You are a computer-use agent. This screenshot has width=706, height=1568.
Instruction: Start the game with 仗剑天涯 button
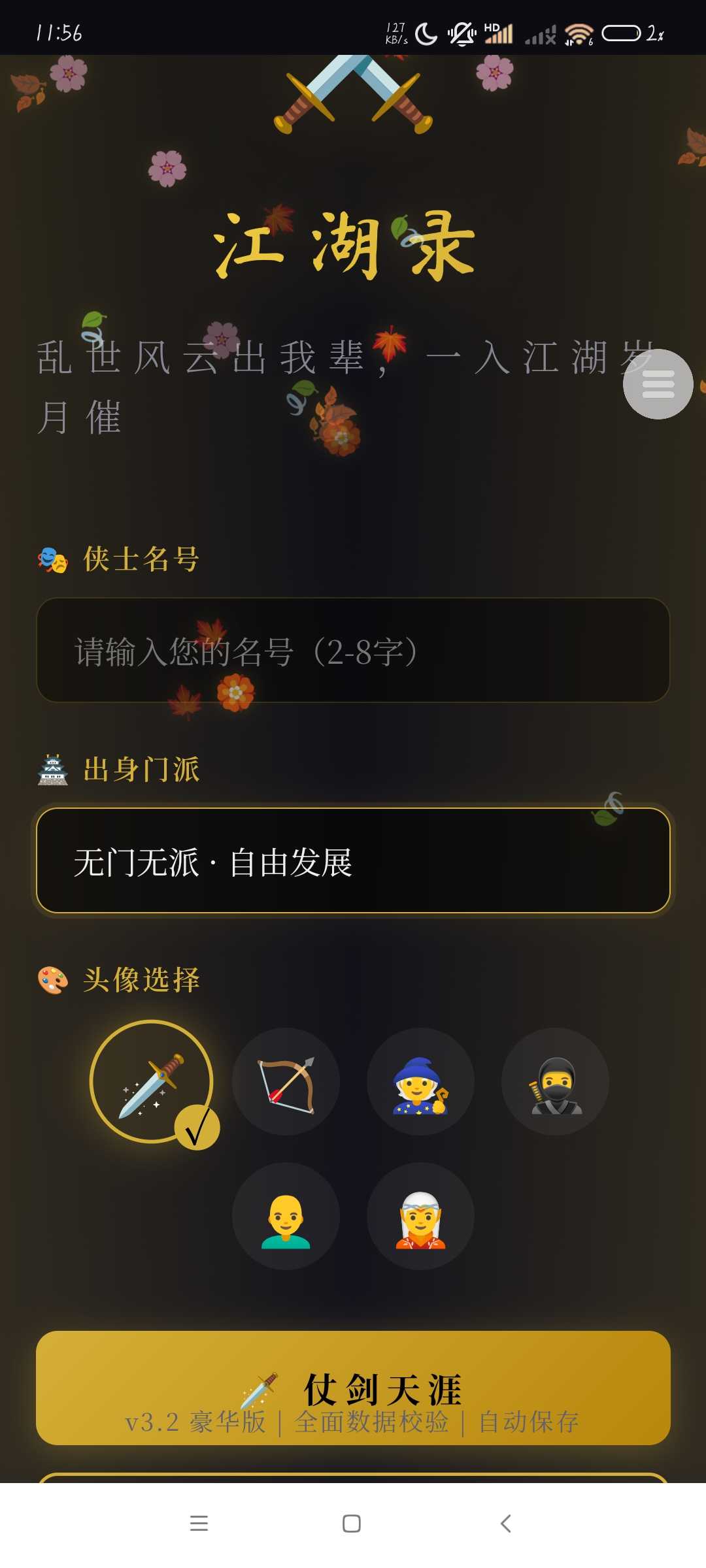coord(353,1388)
